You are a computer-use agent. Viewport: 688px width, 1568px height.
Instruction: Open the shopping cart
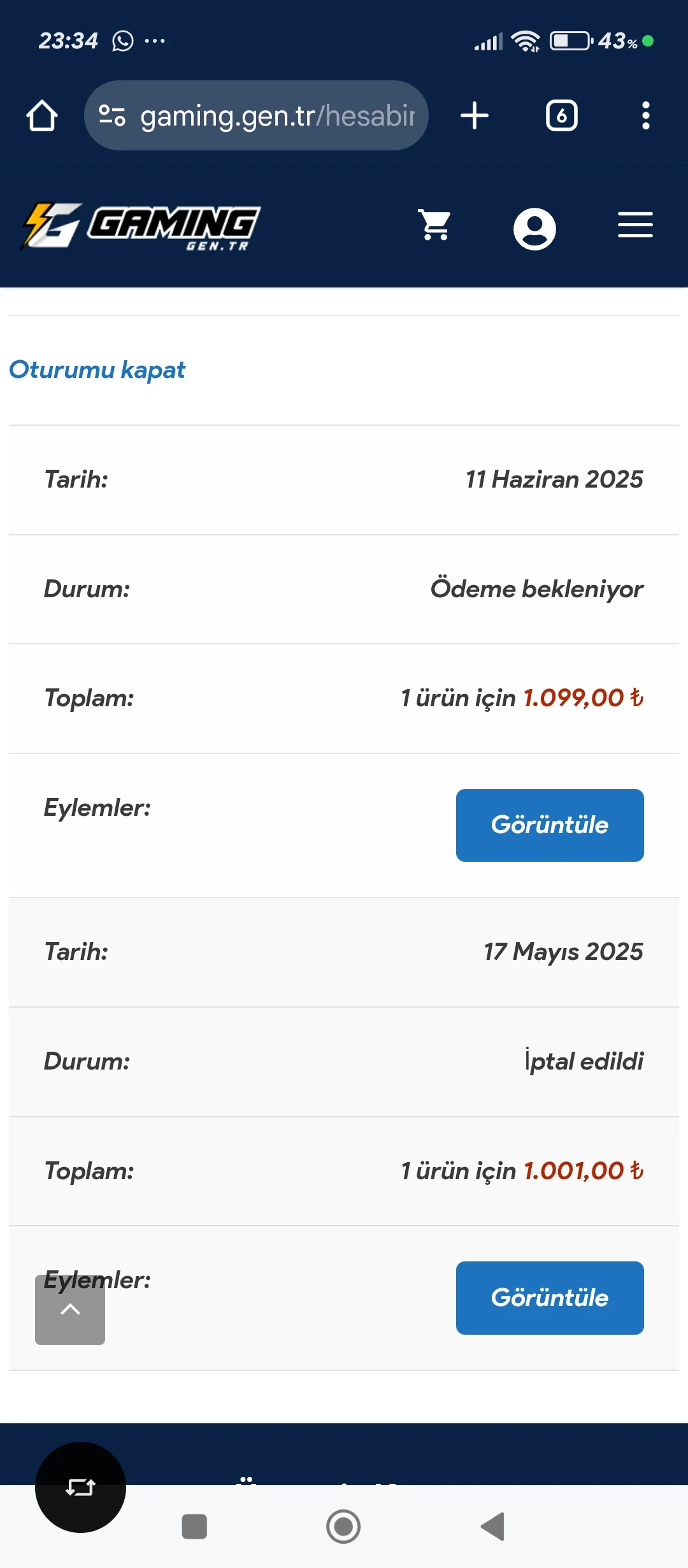click(435, 225)
